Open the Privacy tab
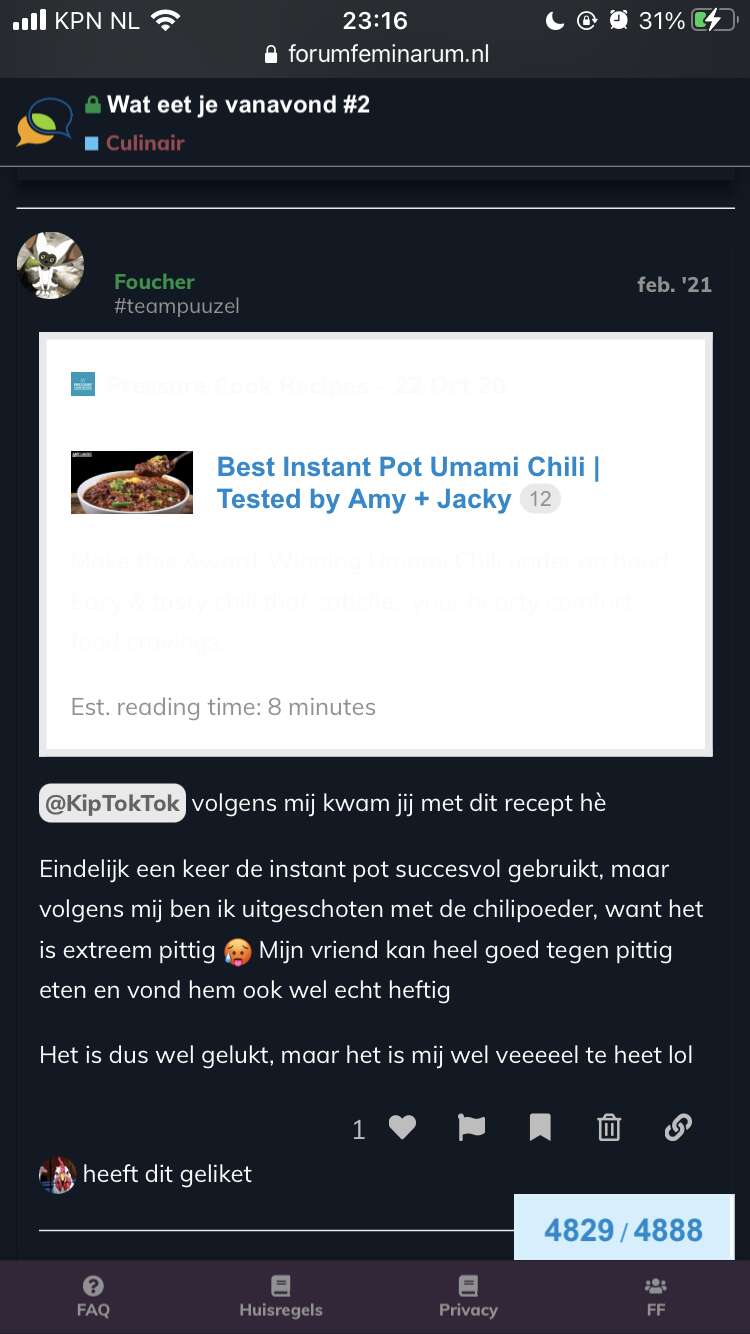750x1334 pixels. [x=468, y=1297]
